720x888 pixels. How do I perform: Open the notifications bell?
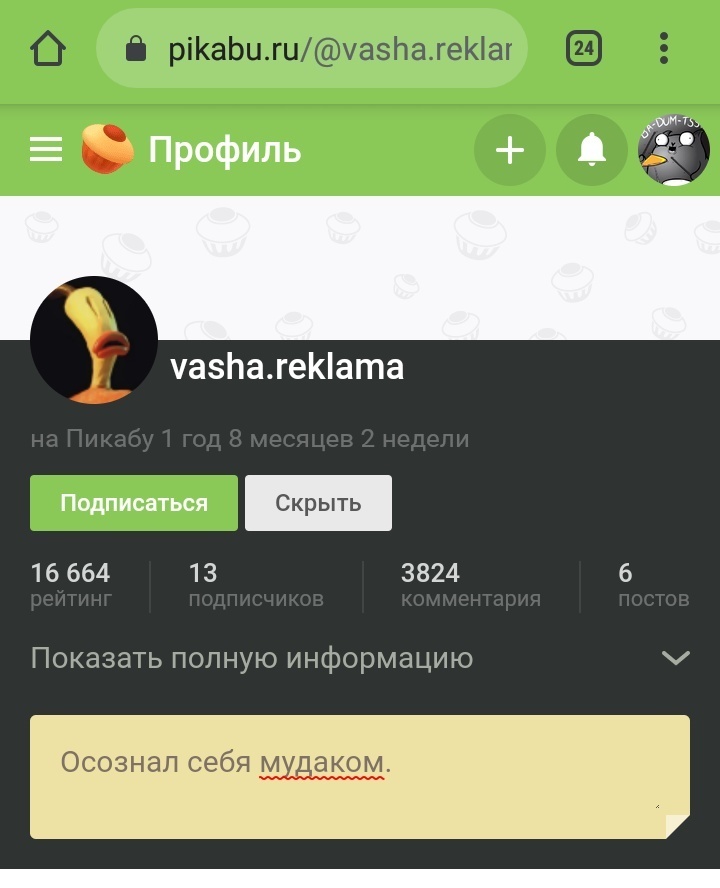(592, 150)
